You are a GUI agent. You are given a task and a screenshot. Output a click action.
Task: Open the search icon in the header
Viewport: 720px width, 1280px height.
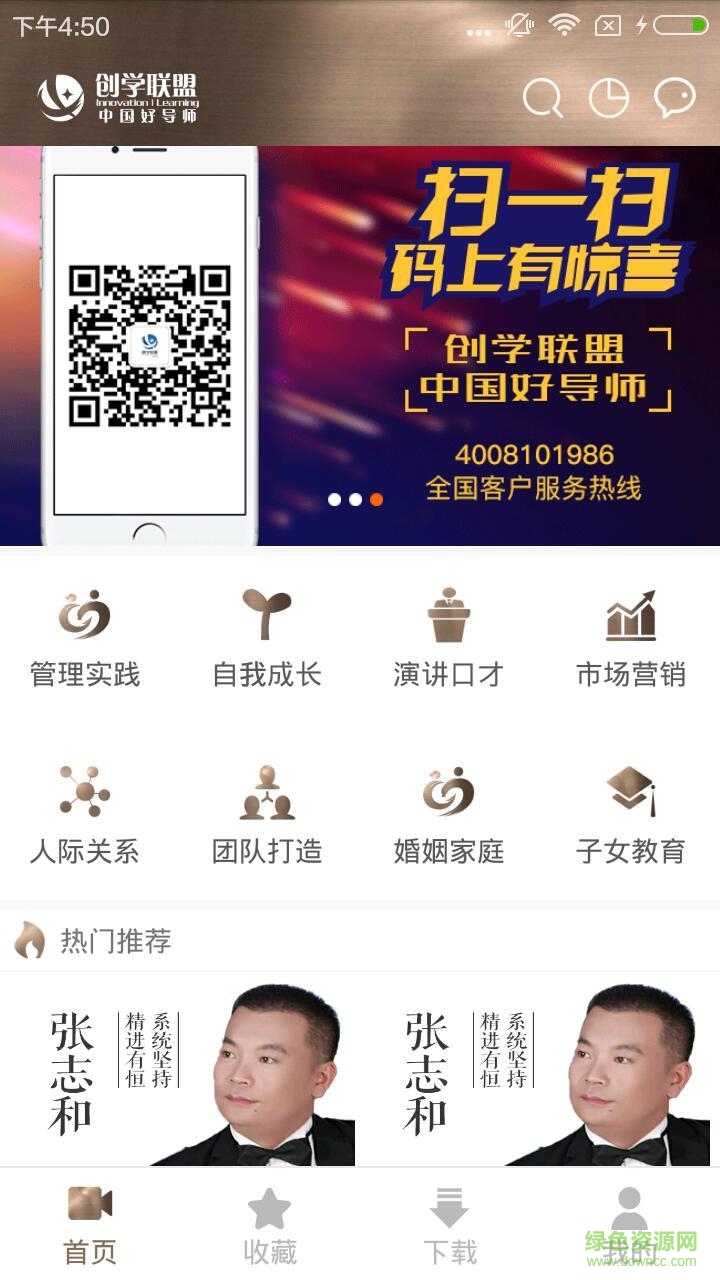pos(542,98)
